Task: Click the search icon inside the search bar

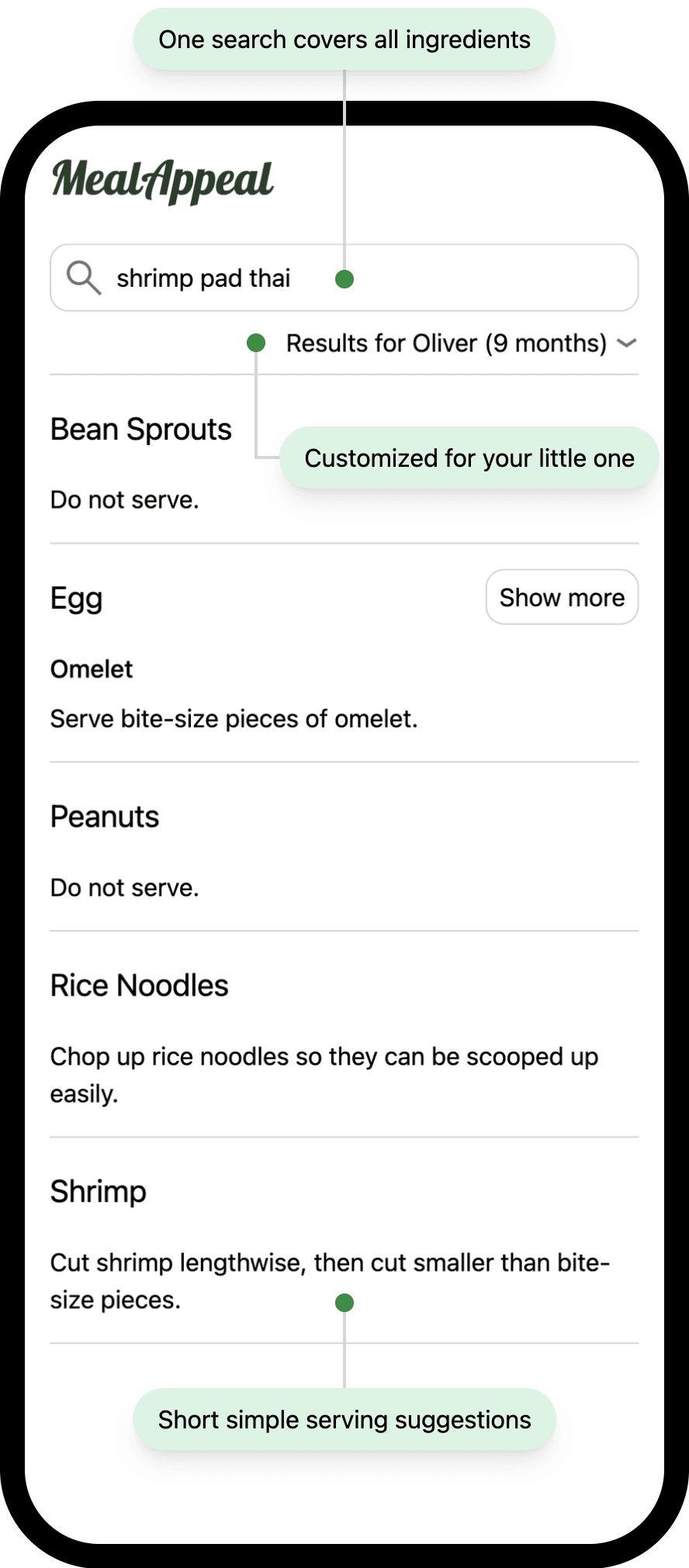Action: pyautogui.click(x=85, y=278)
